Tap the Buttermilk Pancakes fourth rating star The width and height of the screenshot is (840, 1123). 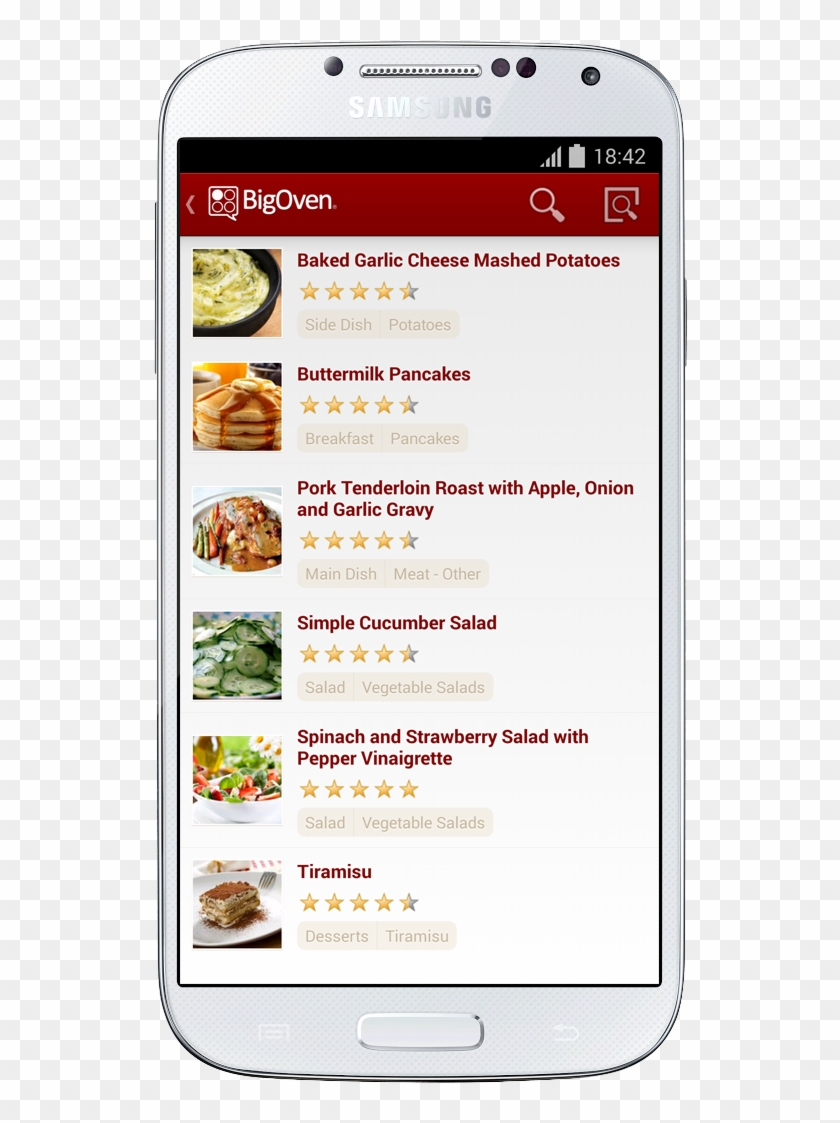(383, 405)
